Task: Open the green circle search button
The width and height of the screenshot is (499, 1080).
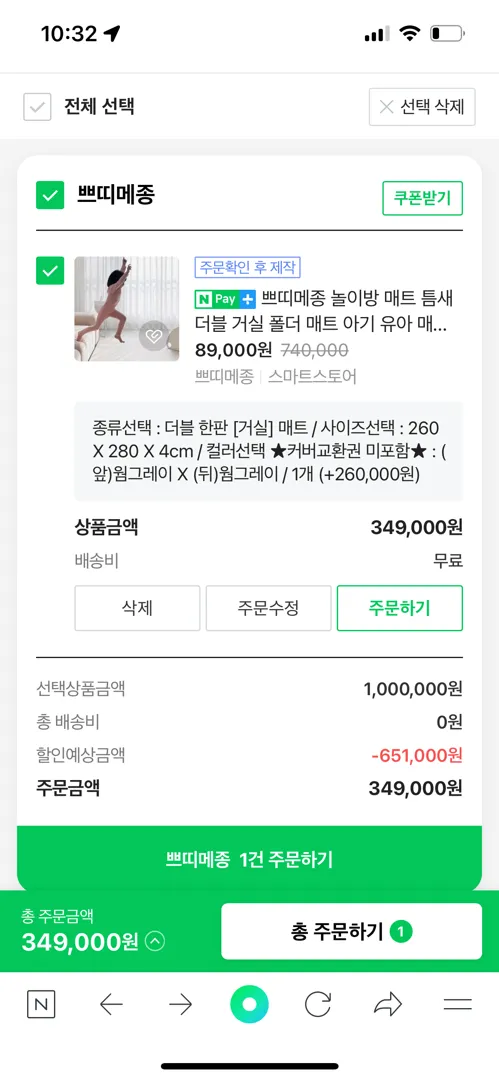Action: [x=250, y=1005]
